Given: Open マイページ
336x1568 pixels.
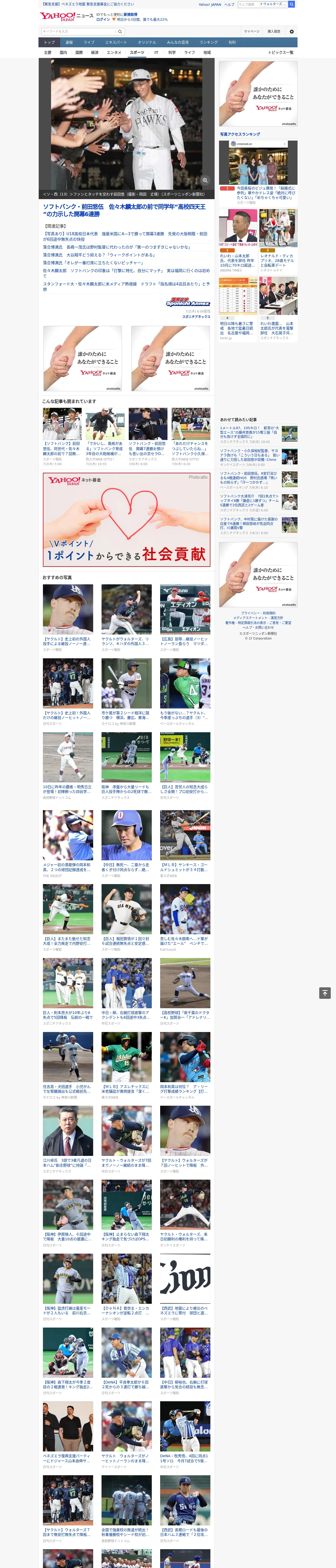Looking at the screenshot, I should (x=252, y=31).
